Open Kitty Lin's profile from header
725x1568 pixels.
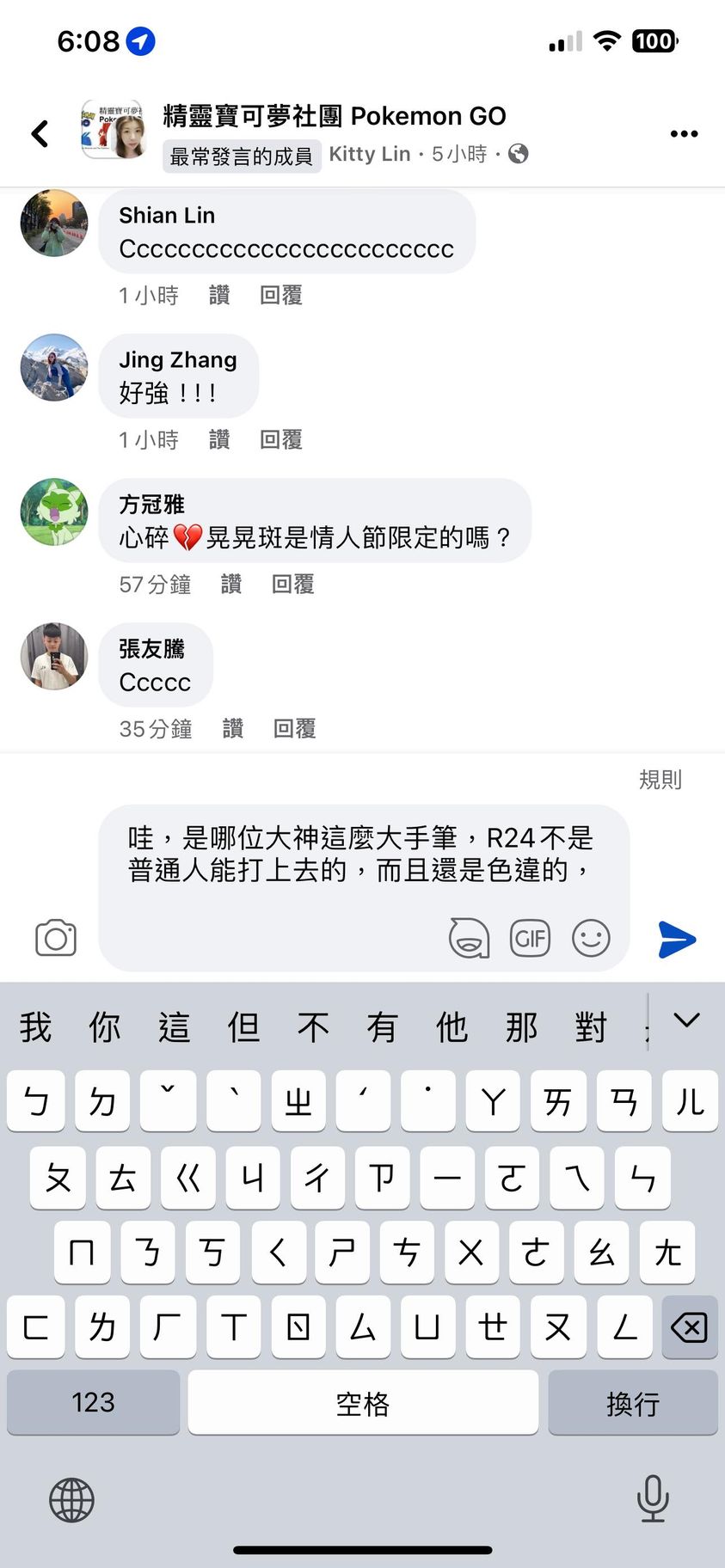[369, 154]
